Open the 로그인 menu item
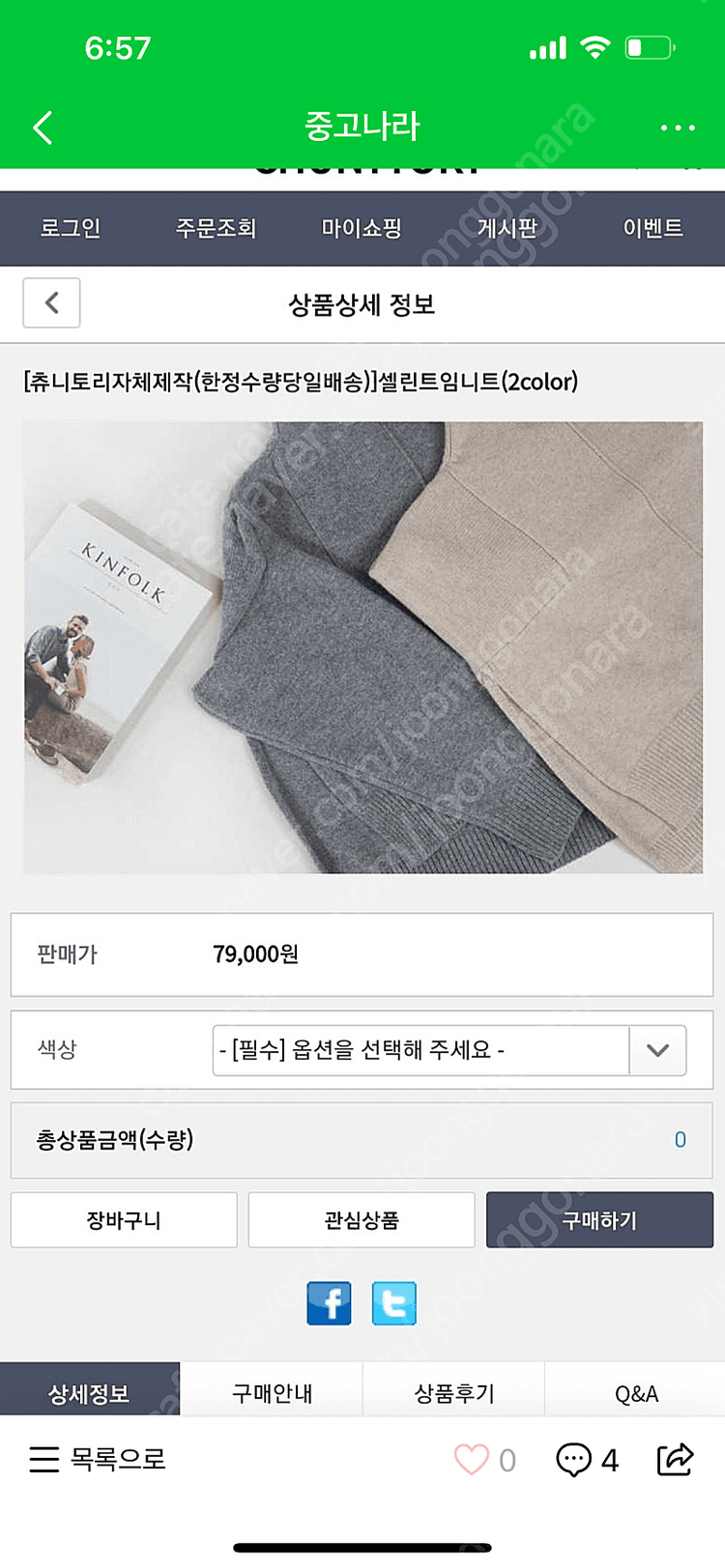 tap(71, 228)
